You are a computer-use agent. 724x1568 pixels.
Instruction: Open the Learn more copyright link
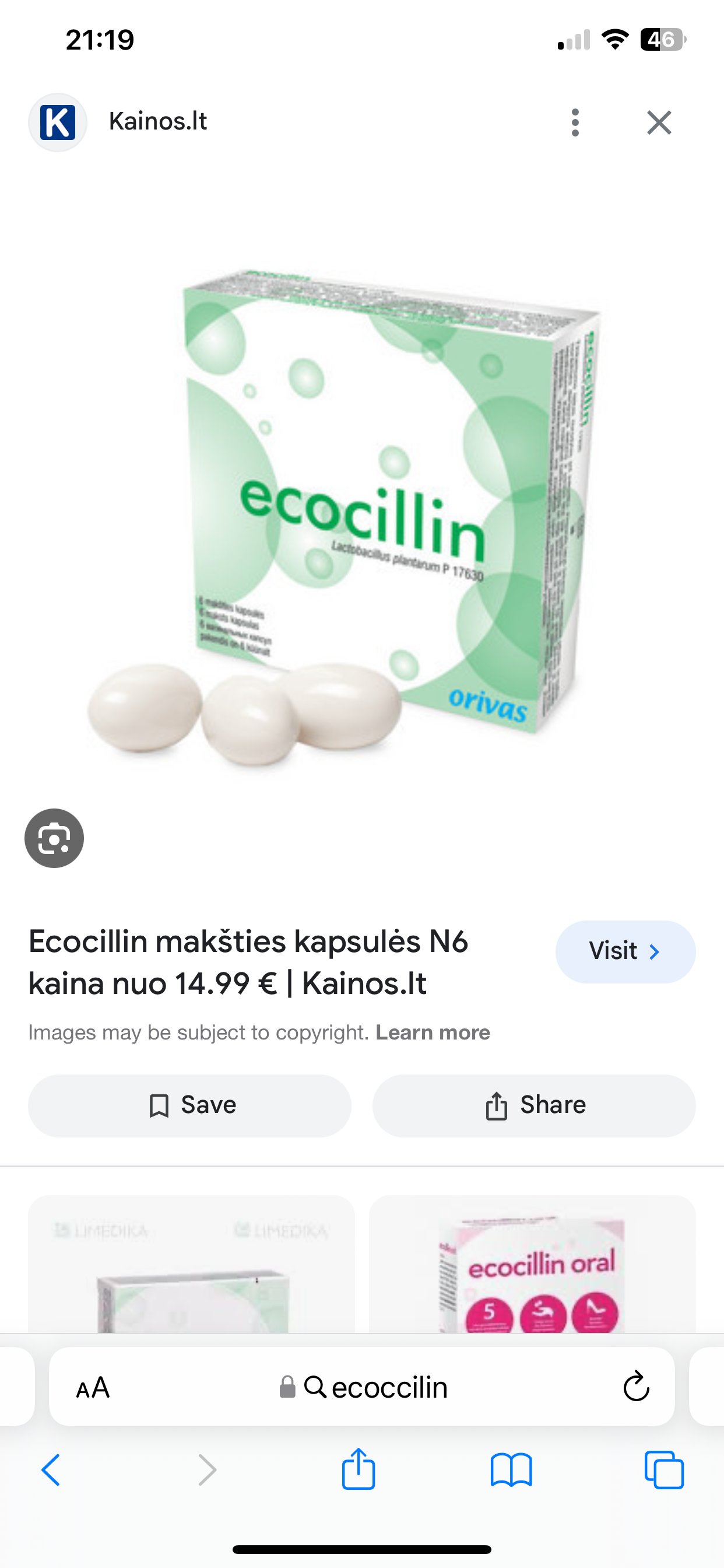(433, 1032)
